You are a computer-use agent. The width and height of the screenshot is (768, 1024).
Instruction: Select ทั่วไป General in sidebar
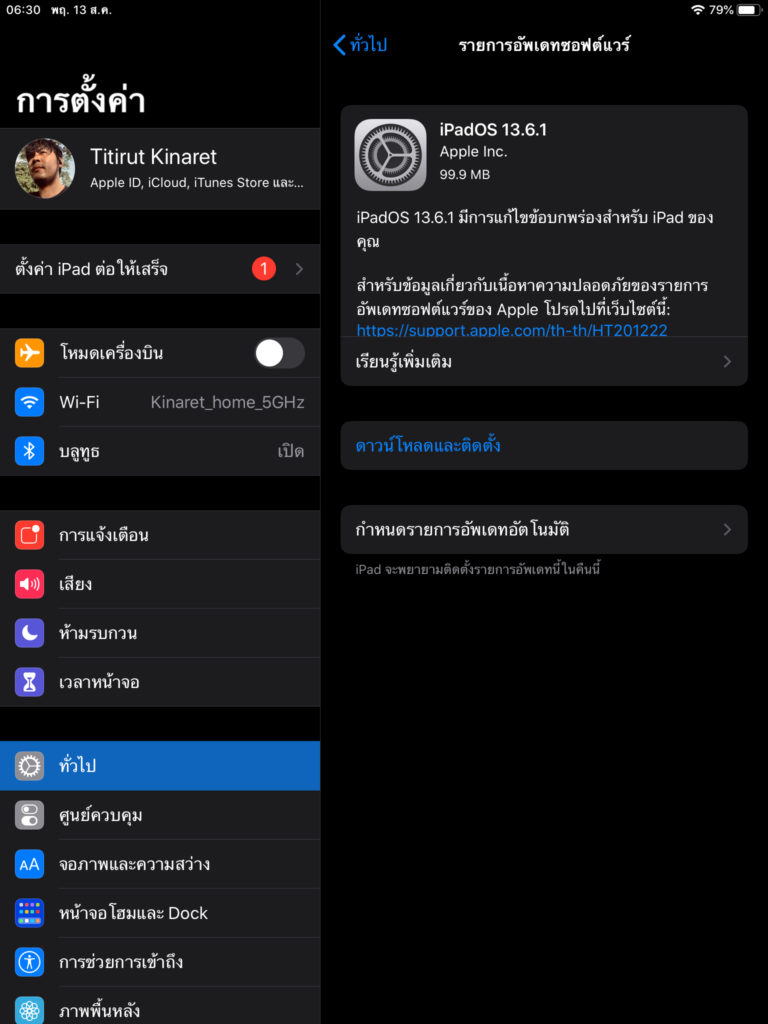[160, 766]
